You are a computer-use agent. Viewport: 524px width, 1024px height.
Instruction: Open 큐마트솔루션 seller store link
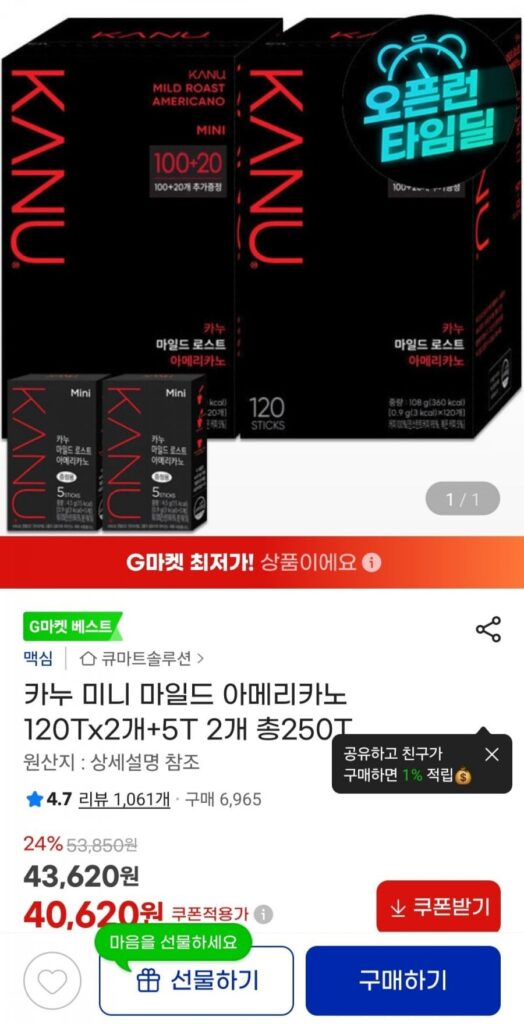pos(141,658)
